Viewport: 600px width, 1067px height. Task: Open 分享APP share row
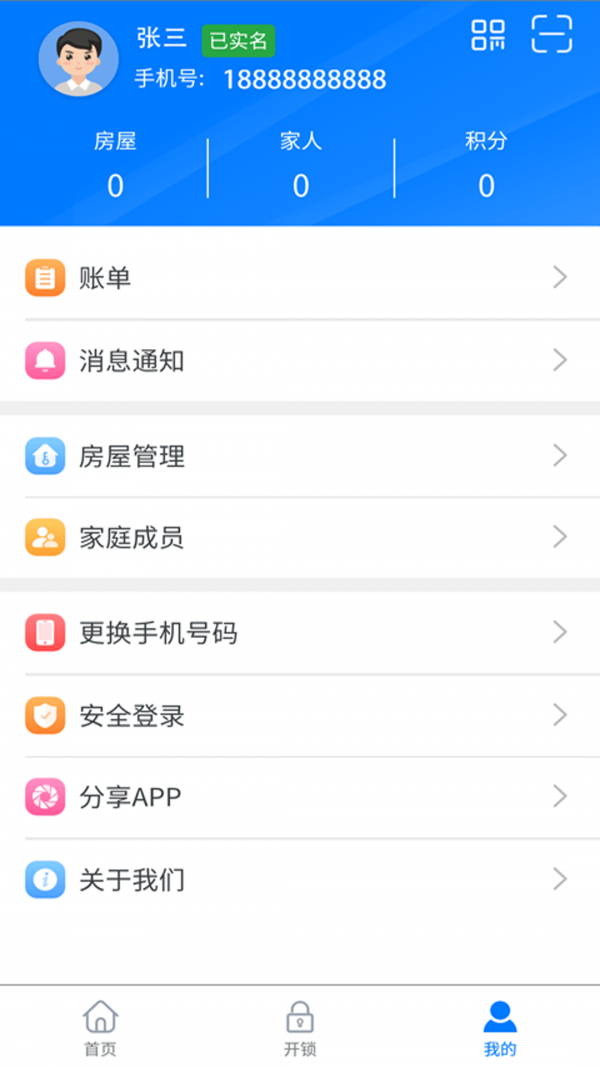[300, 797]
